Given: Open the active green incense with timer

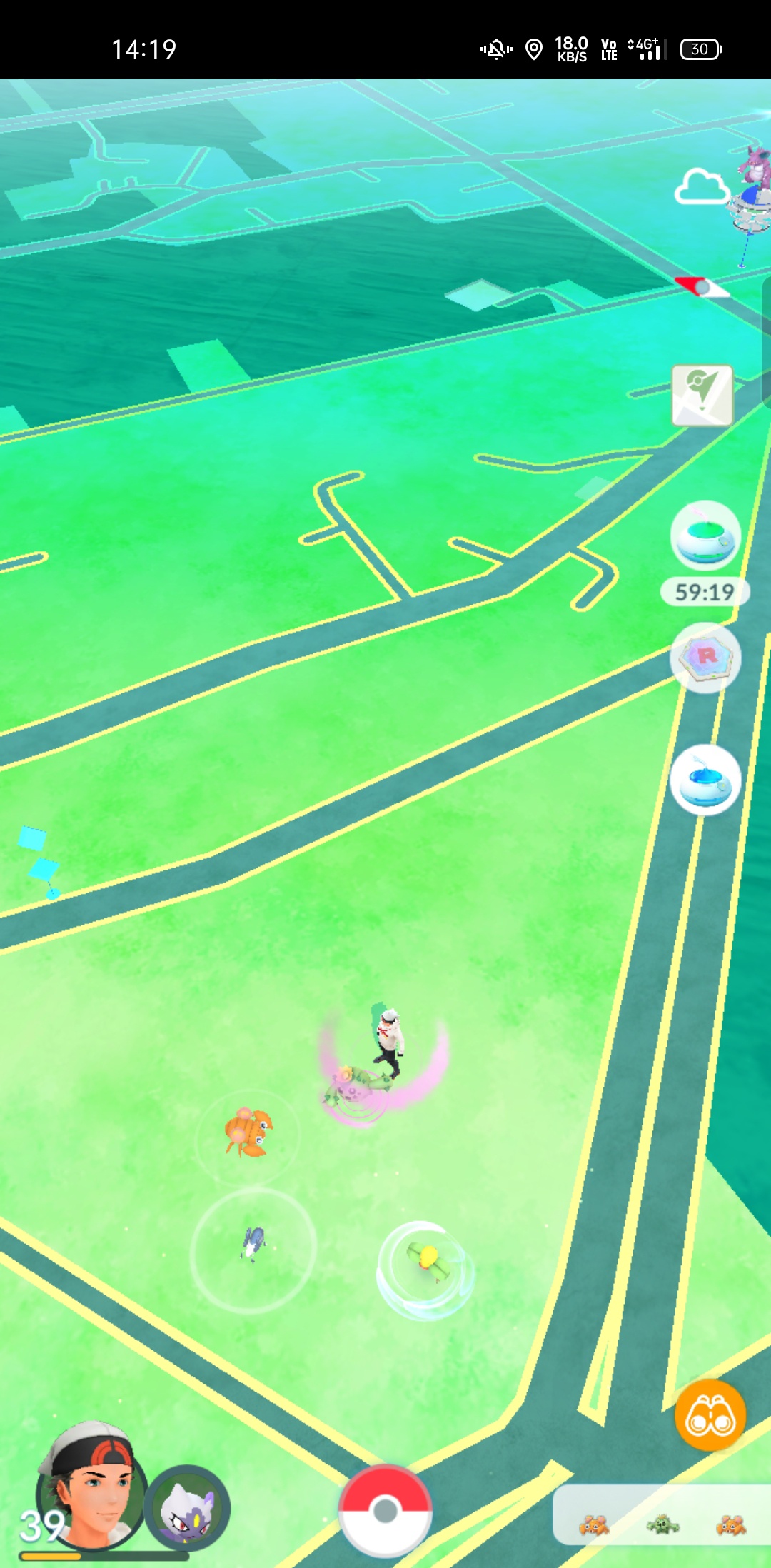Looking at the screenshot, I should [x=705, y=537].
